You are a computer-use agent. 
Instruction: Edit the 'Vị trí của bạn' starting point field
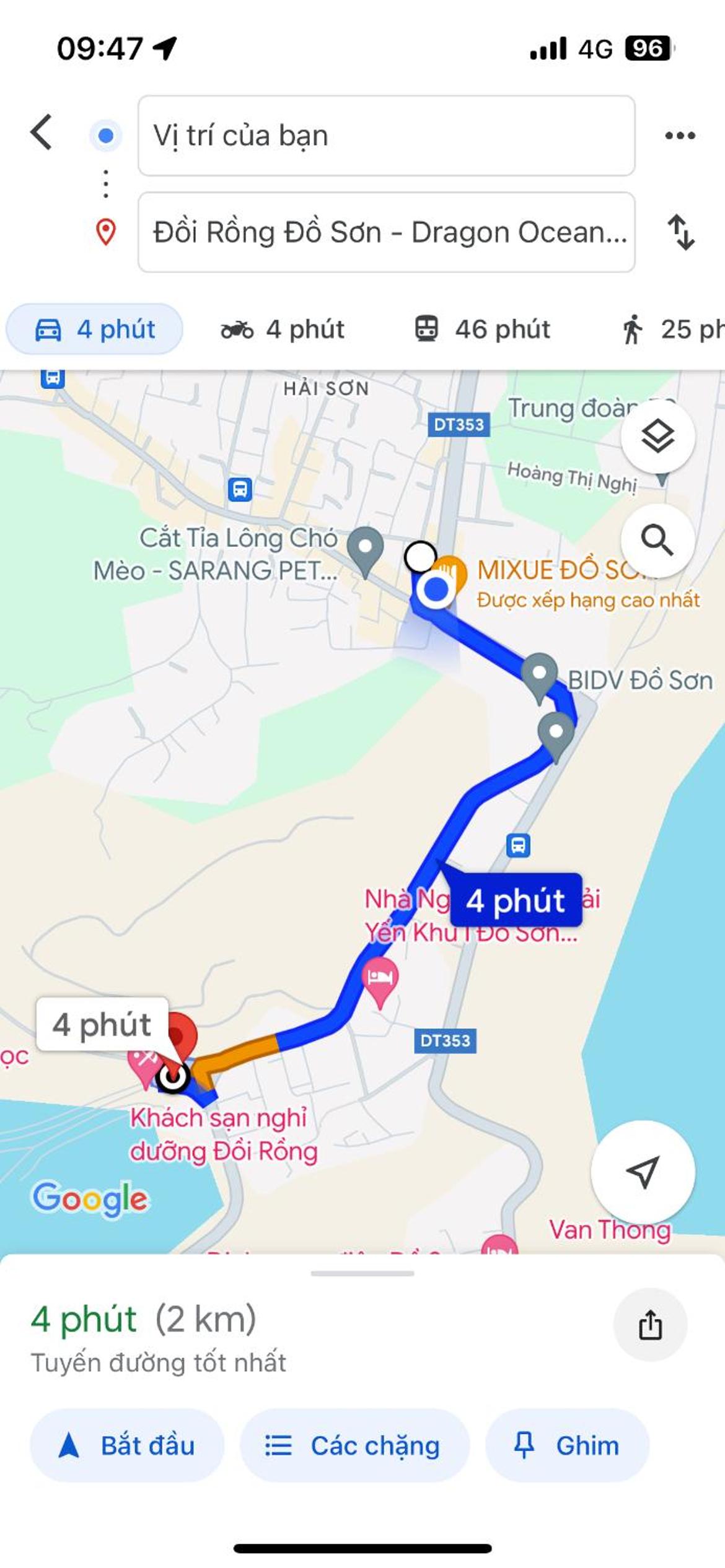click(x=386, y=136)
